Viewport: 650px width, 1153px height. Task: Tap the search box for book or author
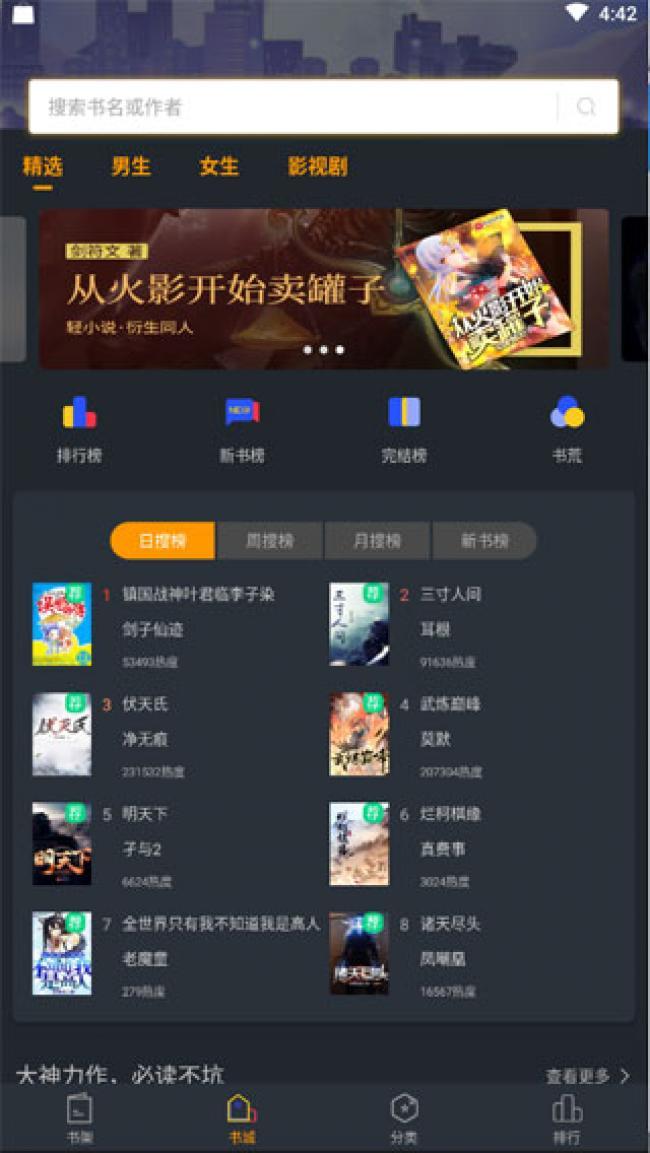(x=290, y=107)
